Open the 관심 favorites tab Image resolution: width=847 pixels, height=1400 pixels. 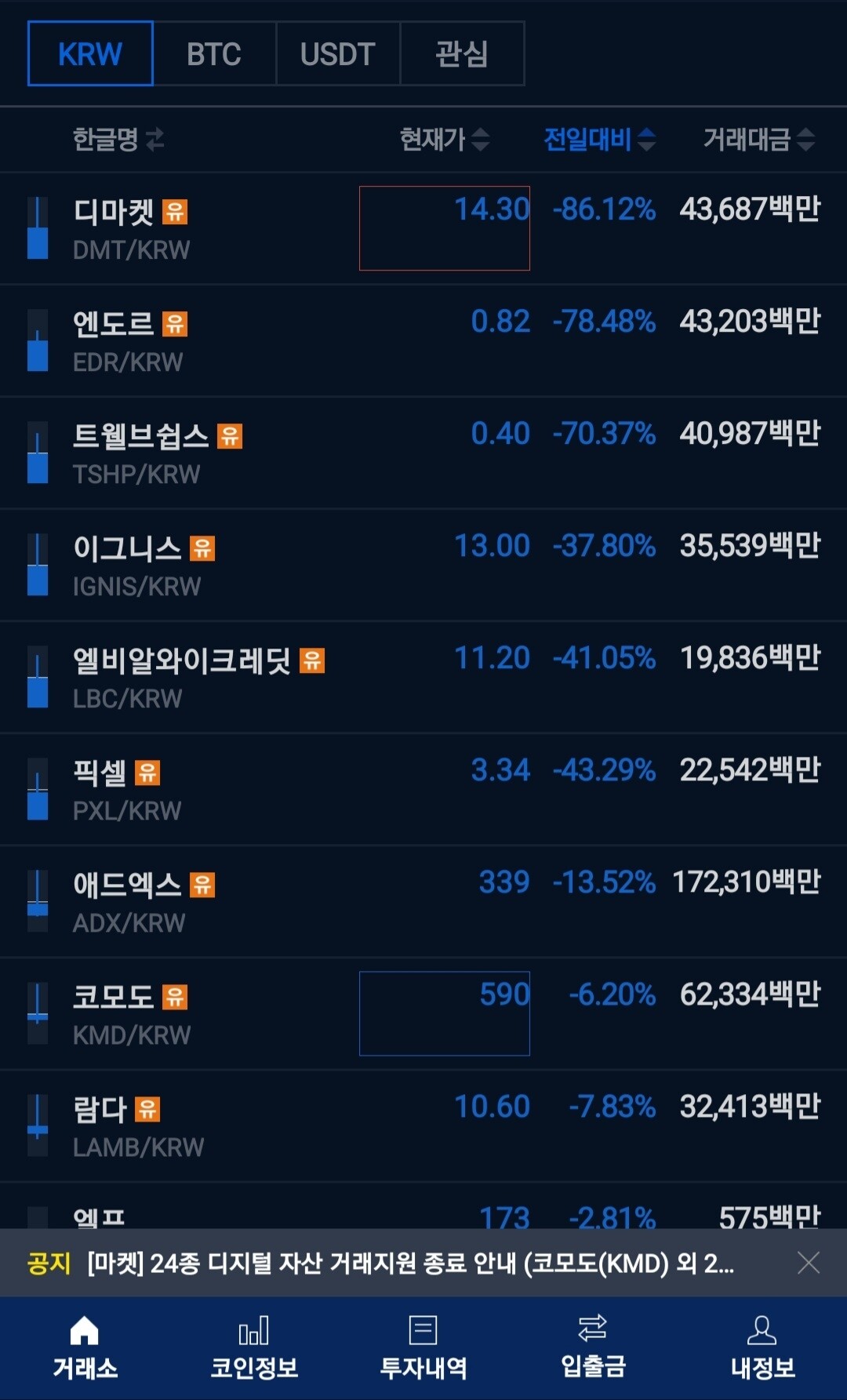(462, 54)
